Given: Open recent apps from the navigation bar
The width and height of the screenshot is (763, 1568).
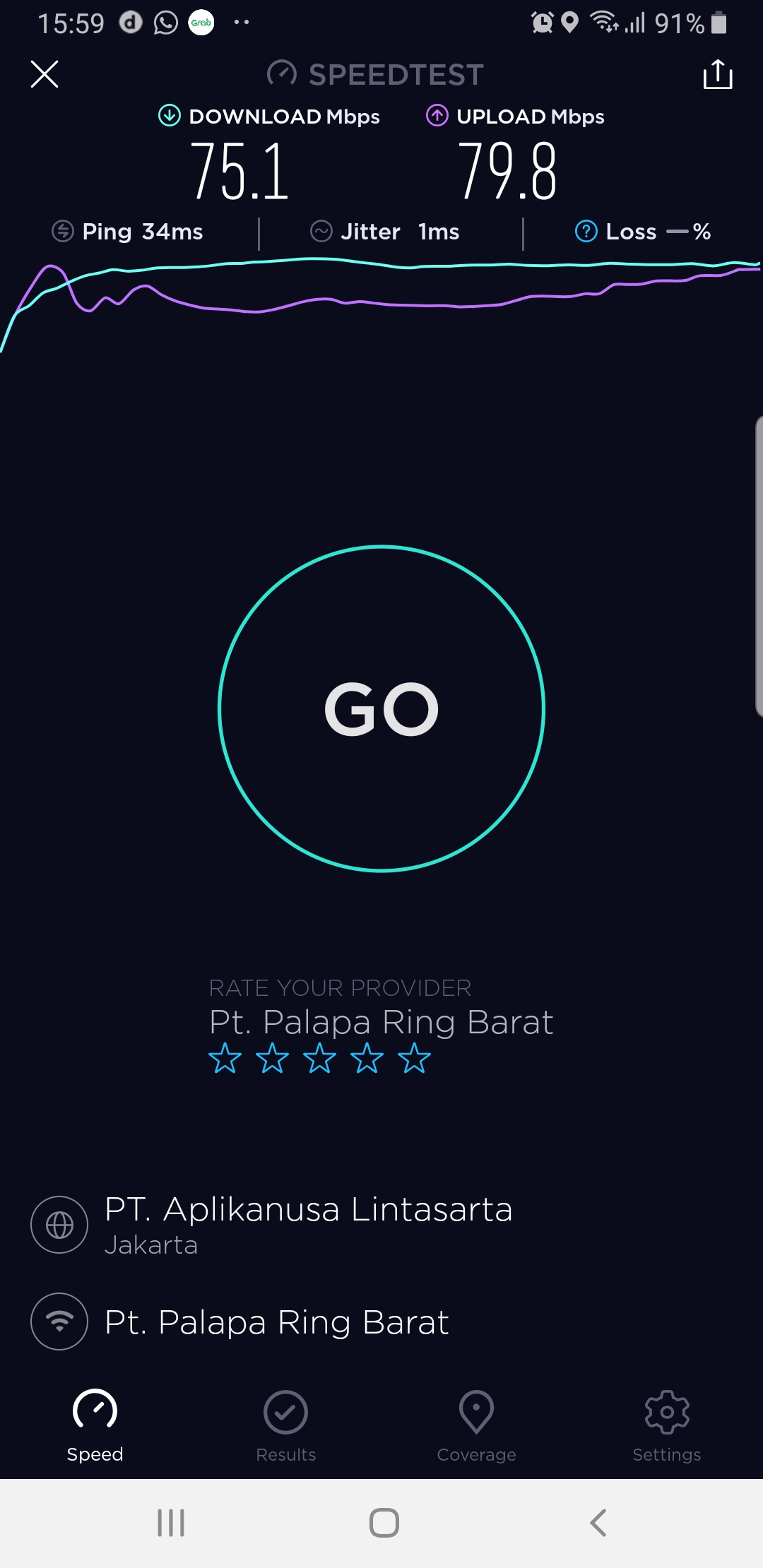Looking at the screenshot, I should click(171, 1523).
